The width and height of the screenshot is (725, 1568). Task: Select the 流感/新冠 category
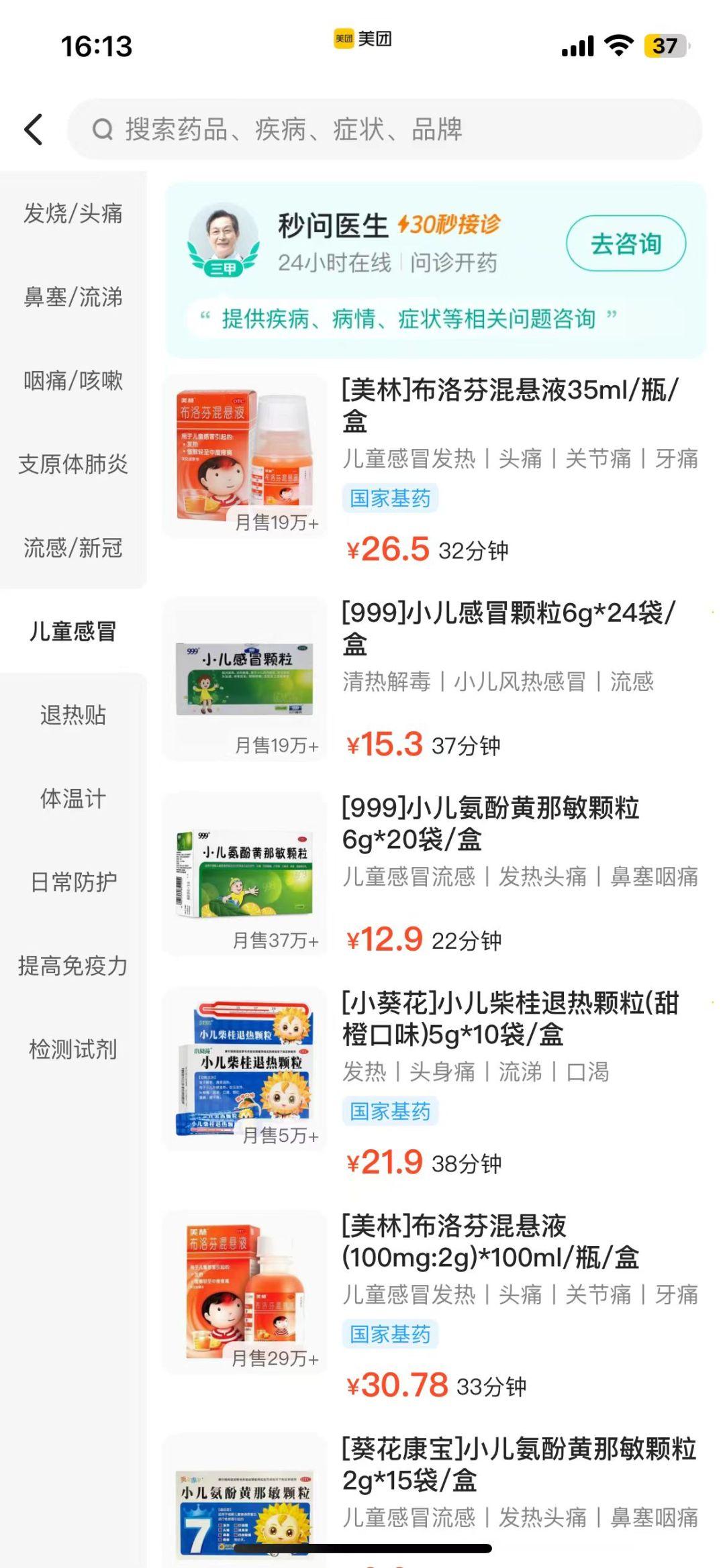point(72,548)
